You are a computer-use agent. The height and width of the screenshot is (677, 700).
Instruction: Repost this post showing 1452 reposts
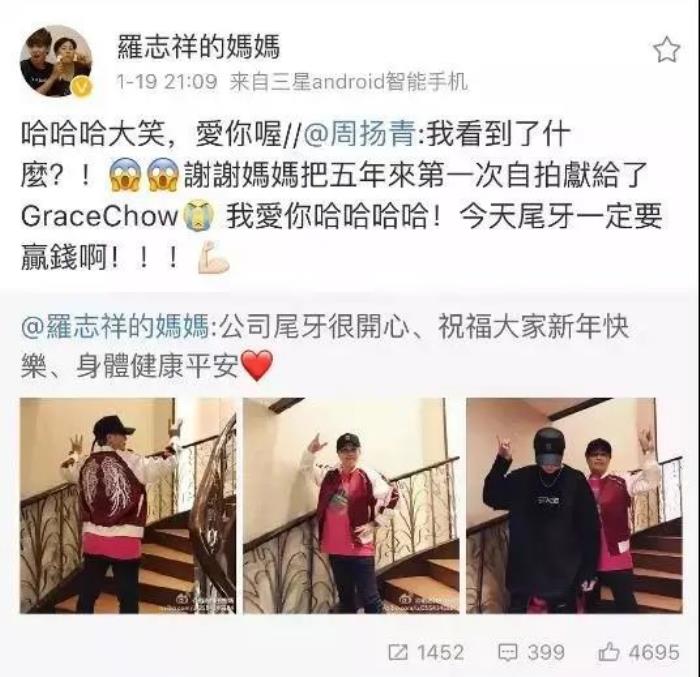pos(427,652)
